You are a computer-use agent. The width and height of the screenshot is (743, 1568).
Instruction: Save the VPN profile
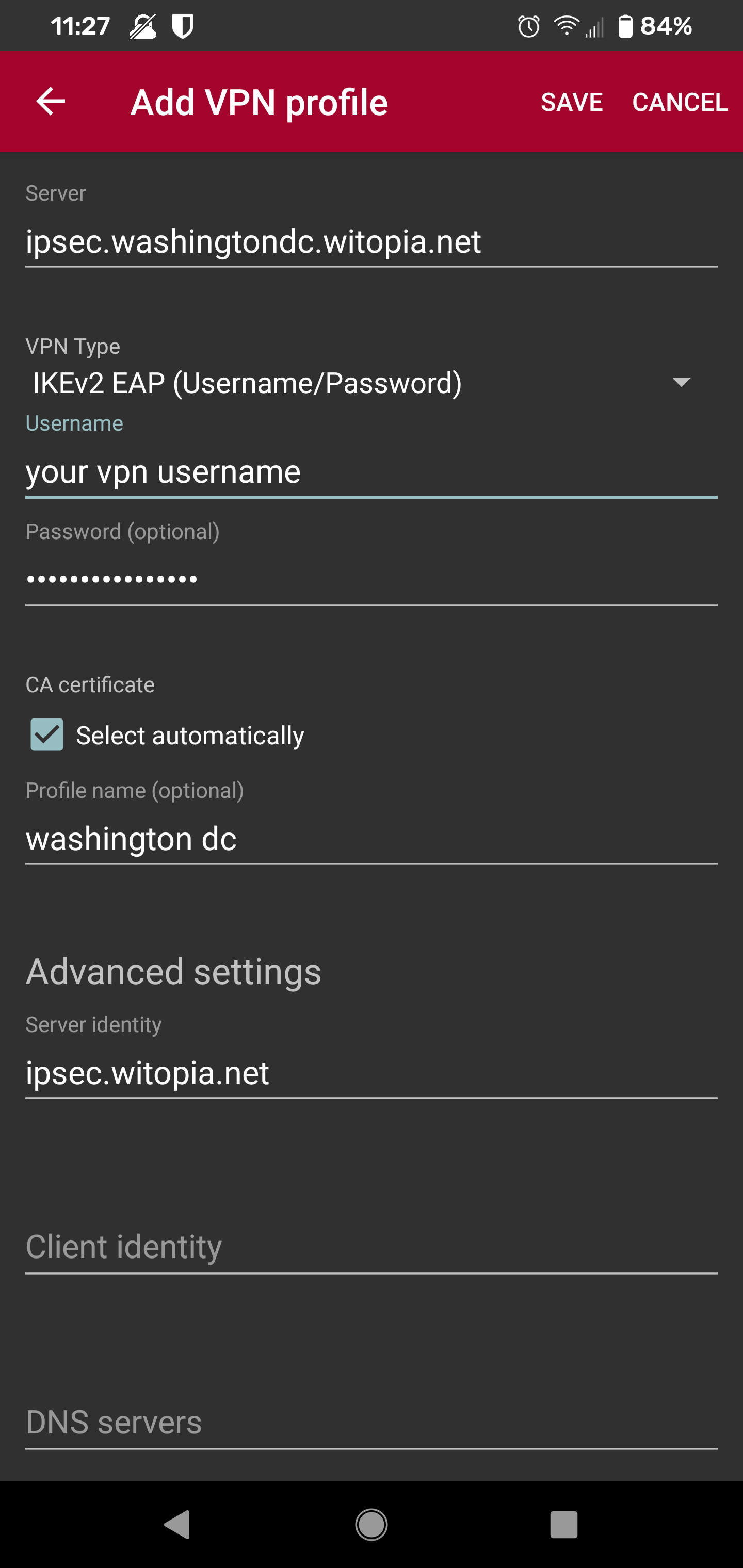571,102
